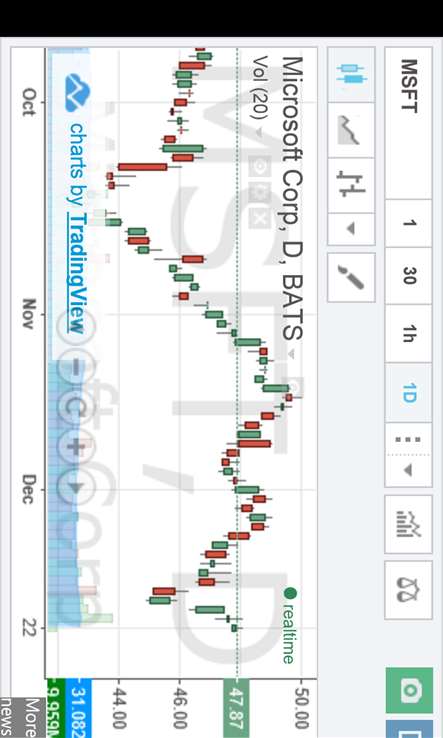This screenshot has width=443, height=738.
Task: Choose the candlestick chart style
Action: tap(351, 74)
